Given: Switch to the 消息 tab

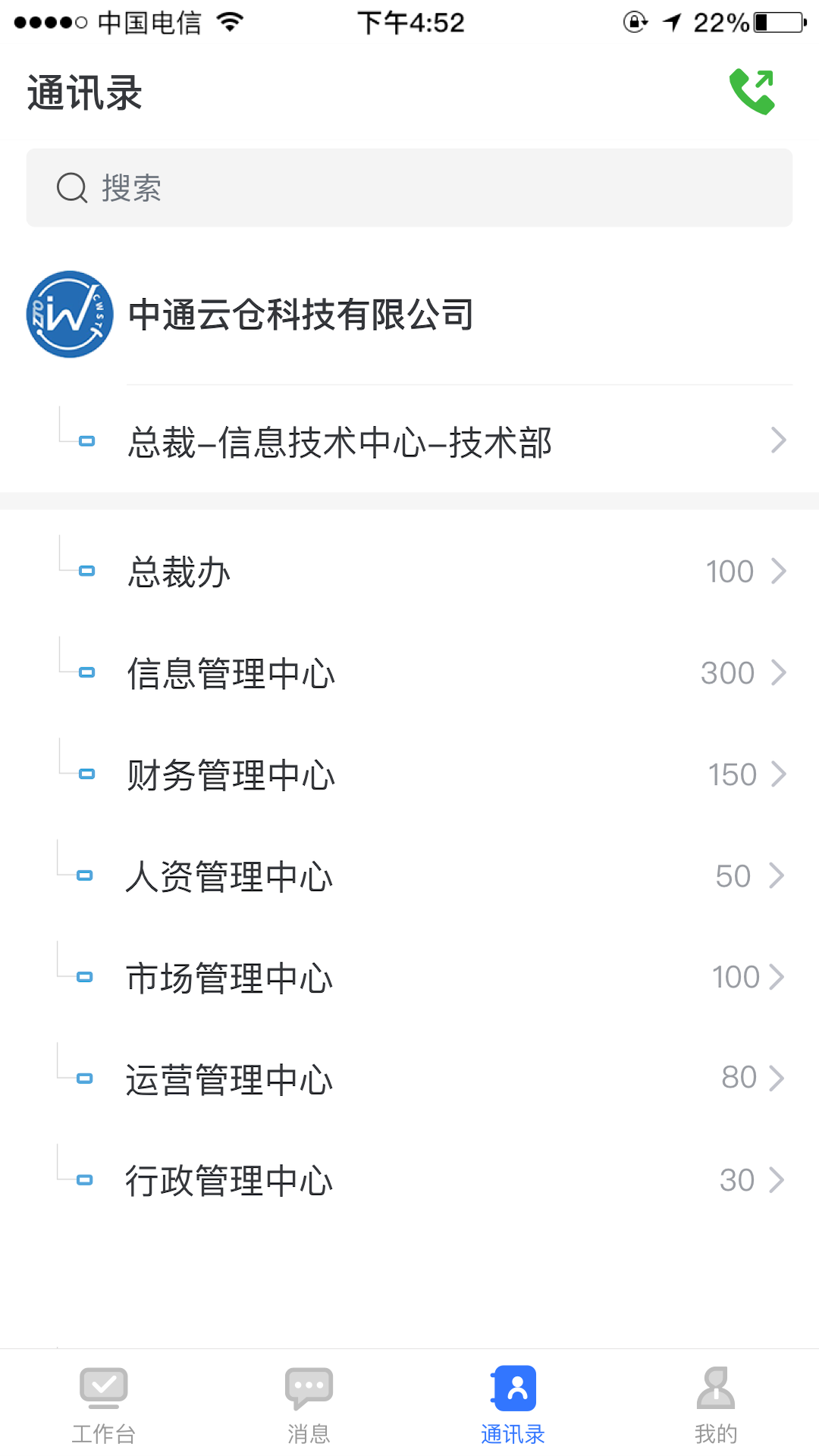Looking at the screenshot, I should [307, 1403].
